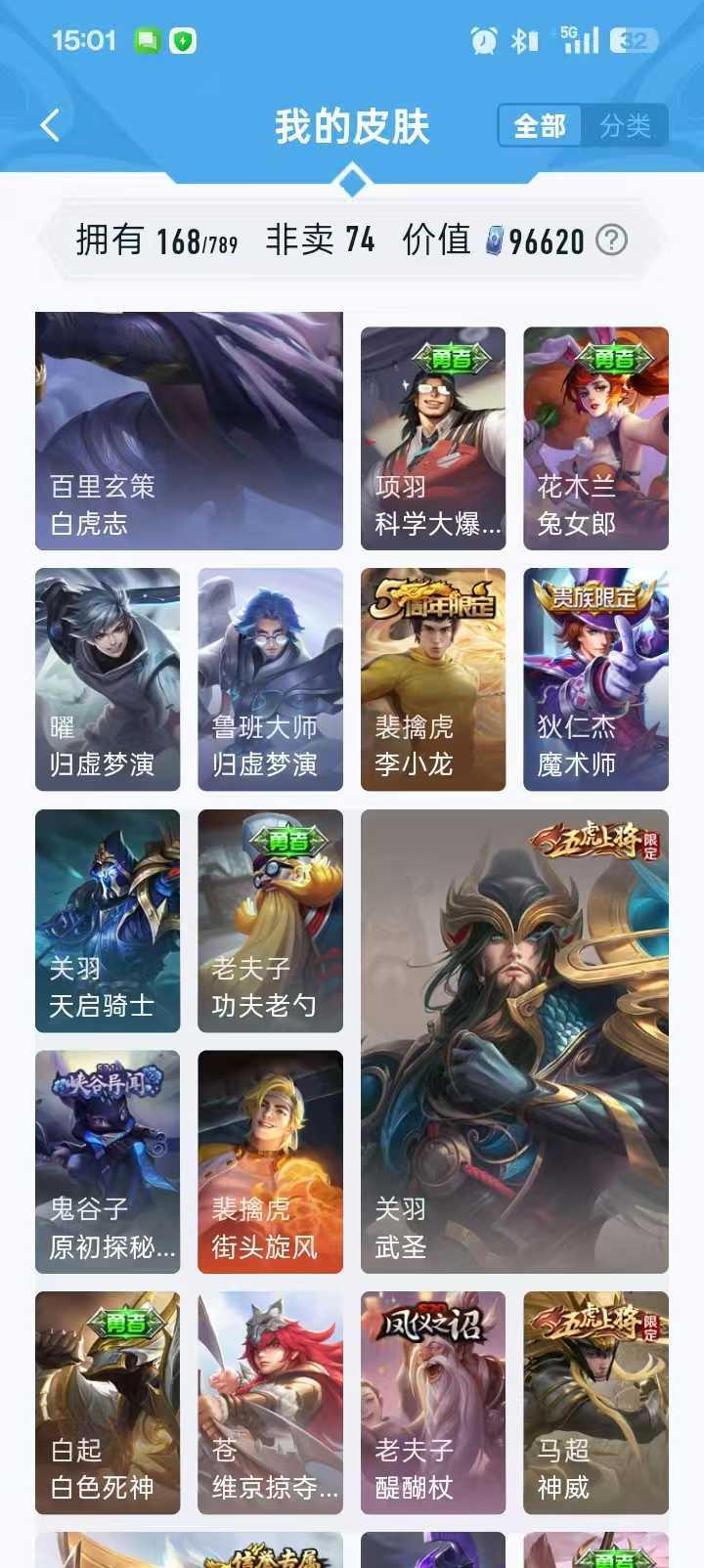Open 百里玄策 白虎志 skin
This screenshot has width=704, height=1568.
pos(189,431)
